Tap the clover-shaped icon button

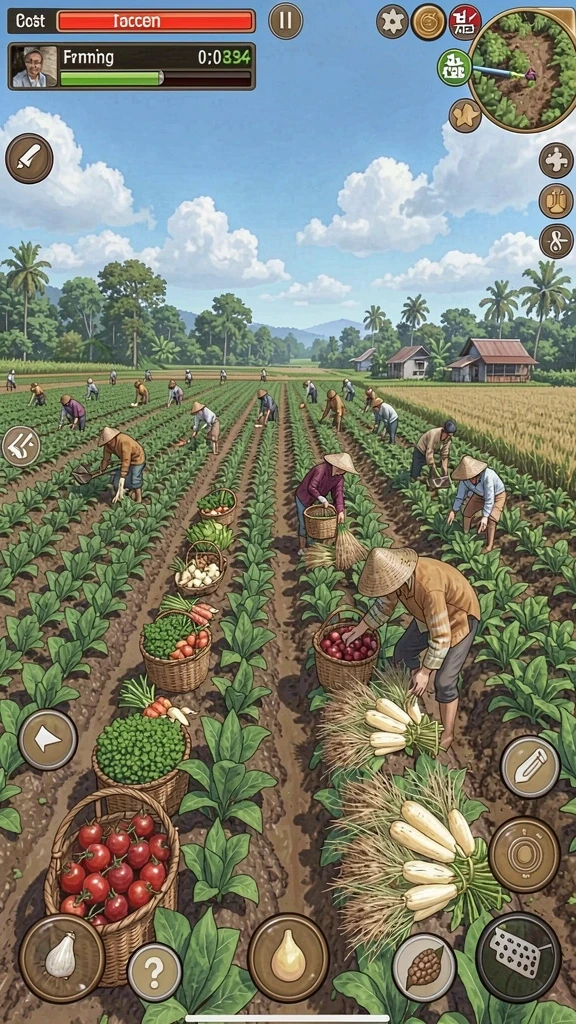point(556,160)
